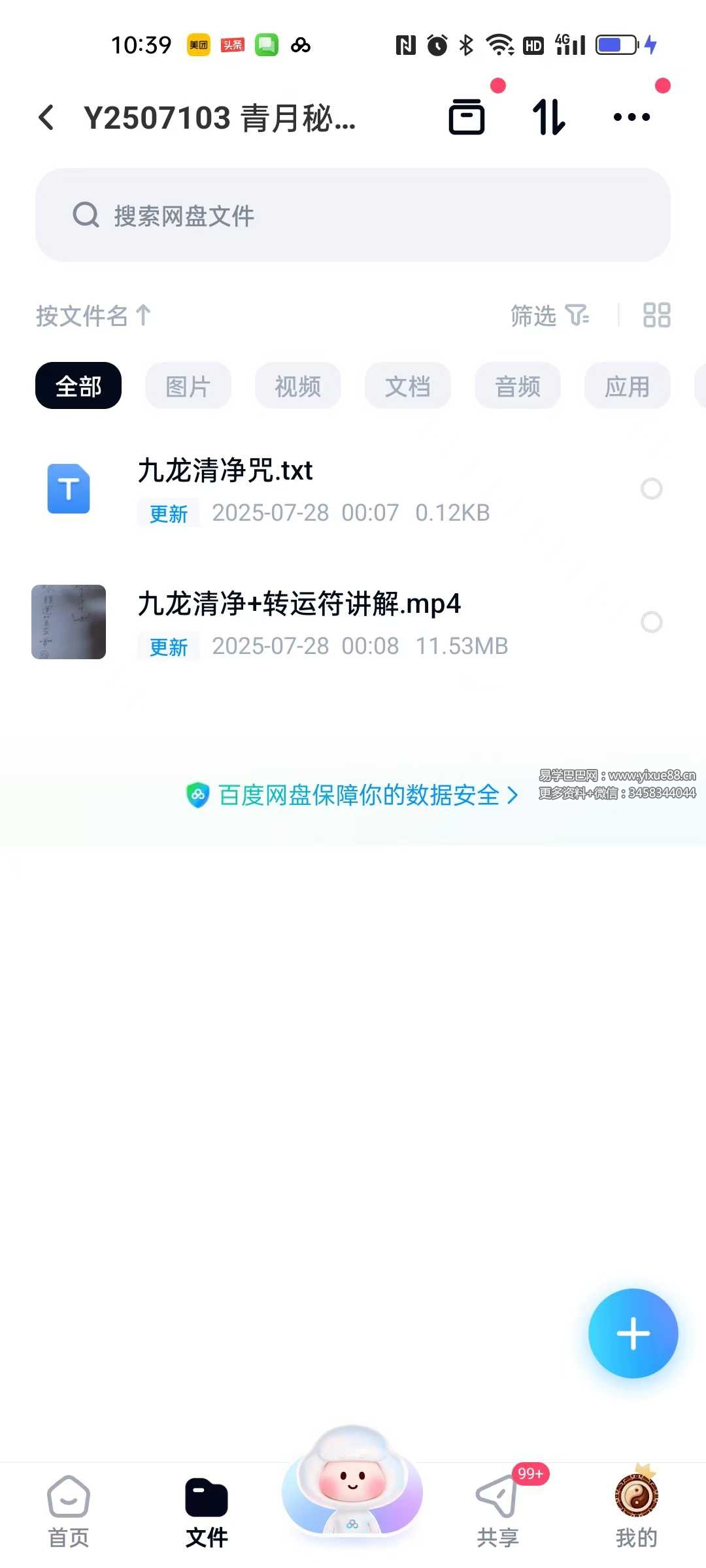Open the 筛选 filter options
This screenshot has width=706, height=1568.
(x=548, y=317)
